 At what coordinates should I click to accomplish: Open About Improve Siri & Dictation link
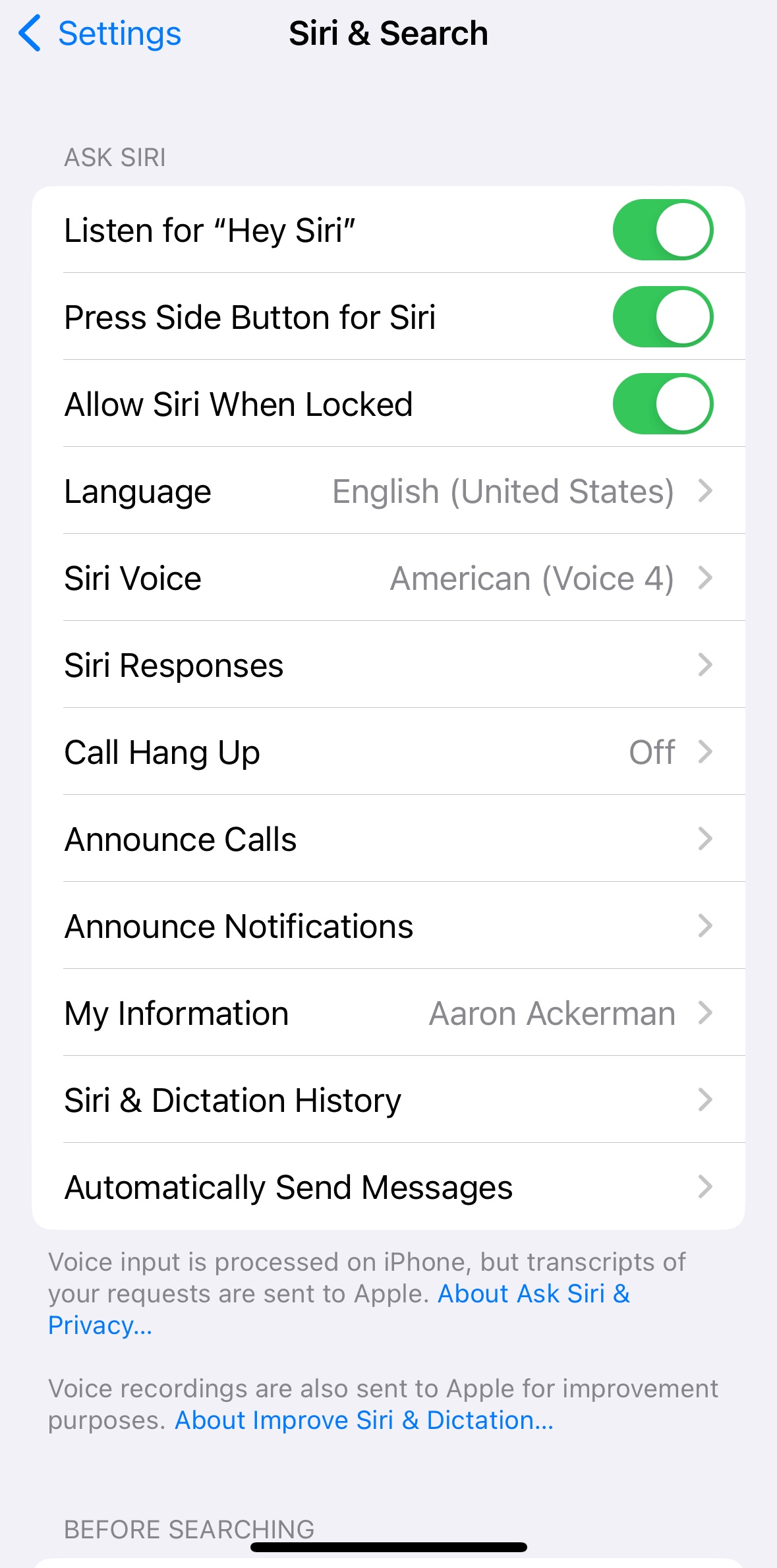(x=364, y=1420)
